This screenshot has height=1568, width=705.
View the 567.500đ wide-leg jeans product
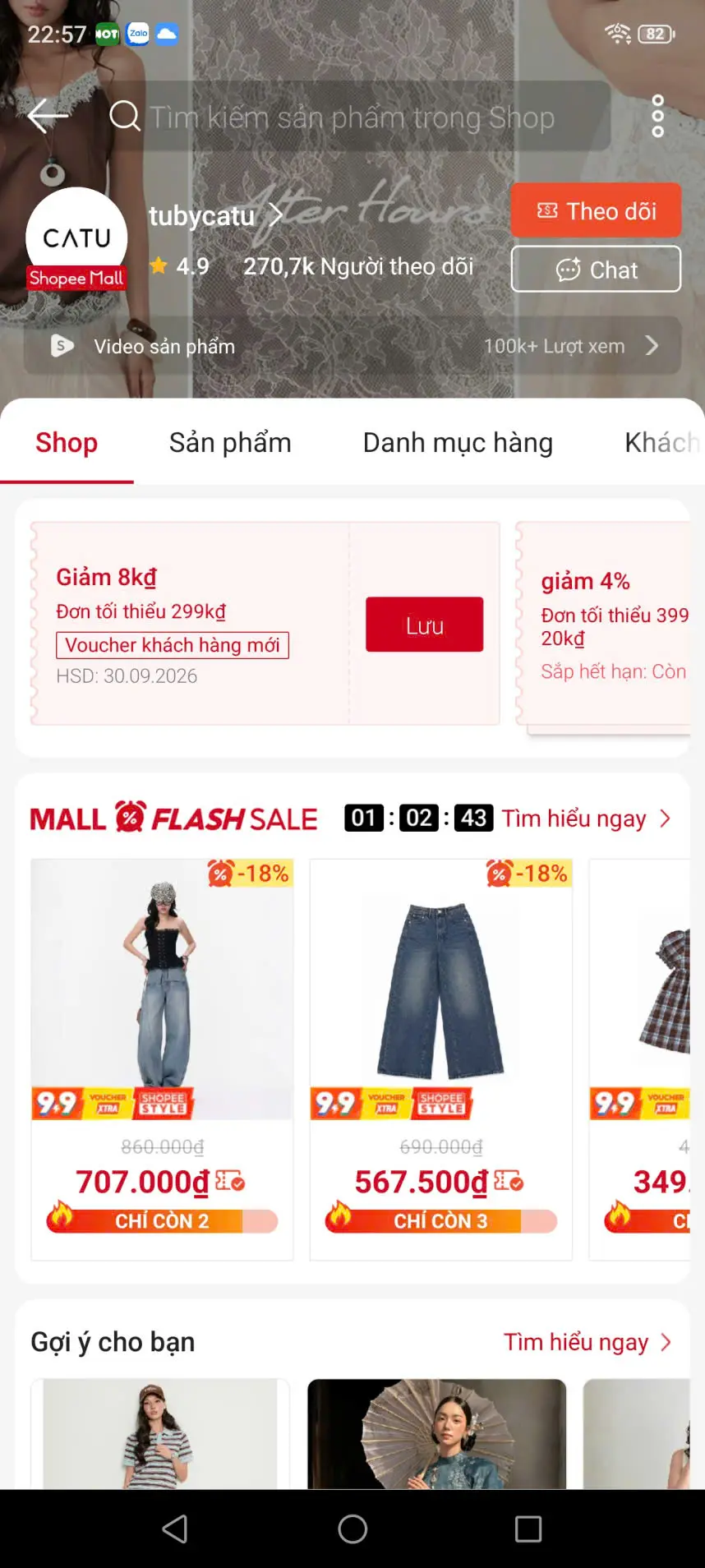[x=440, y=1059]
